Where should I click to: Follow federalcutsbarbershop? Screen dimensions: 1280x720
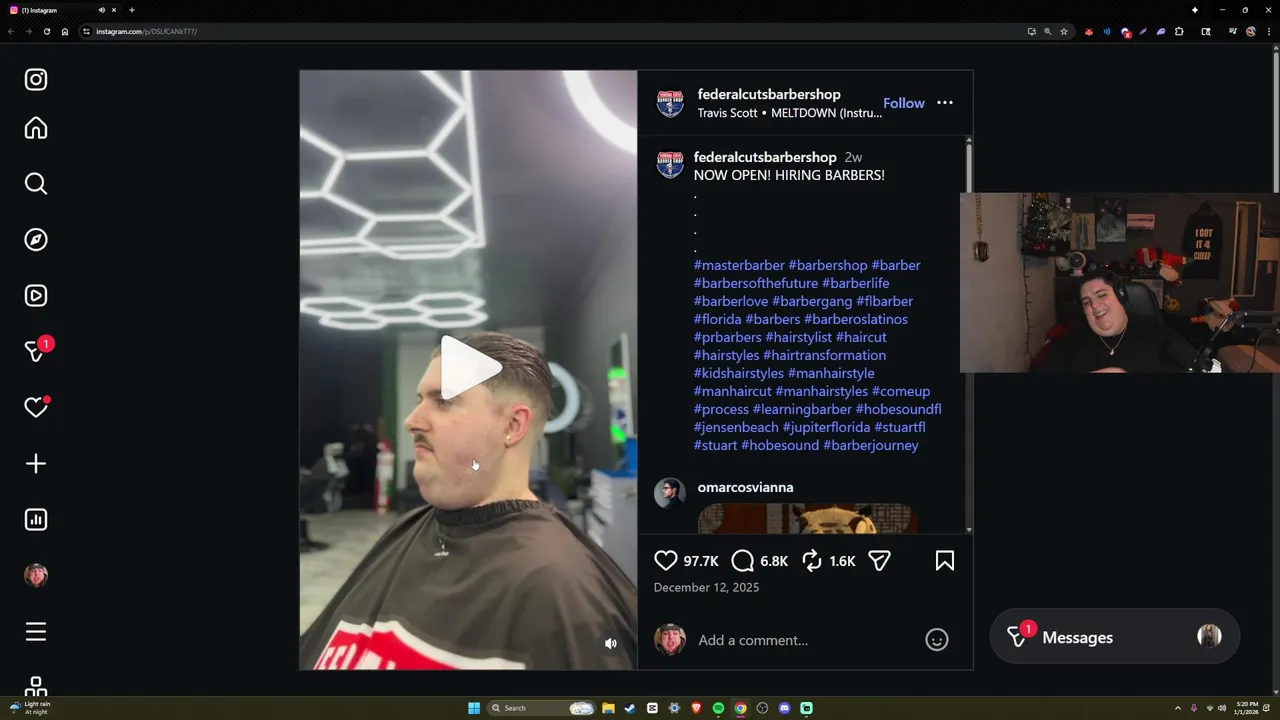coord(903,103)
